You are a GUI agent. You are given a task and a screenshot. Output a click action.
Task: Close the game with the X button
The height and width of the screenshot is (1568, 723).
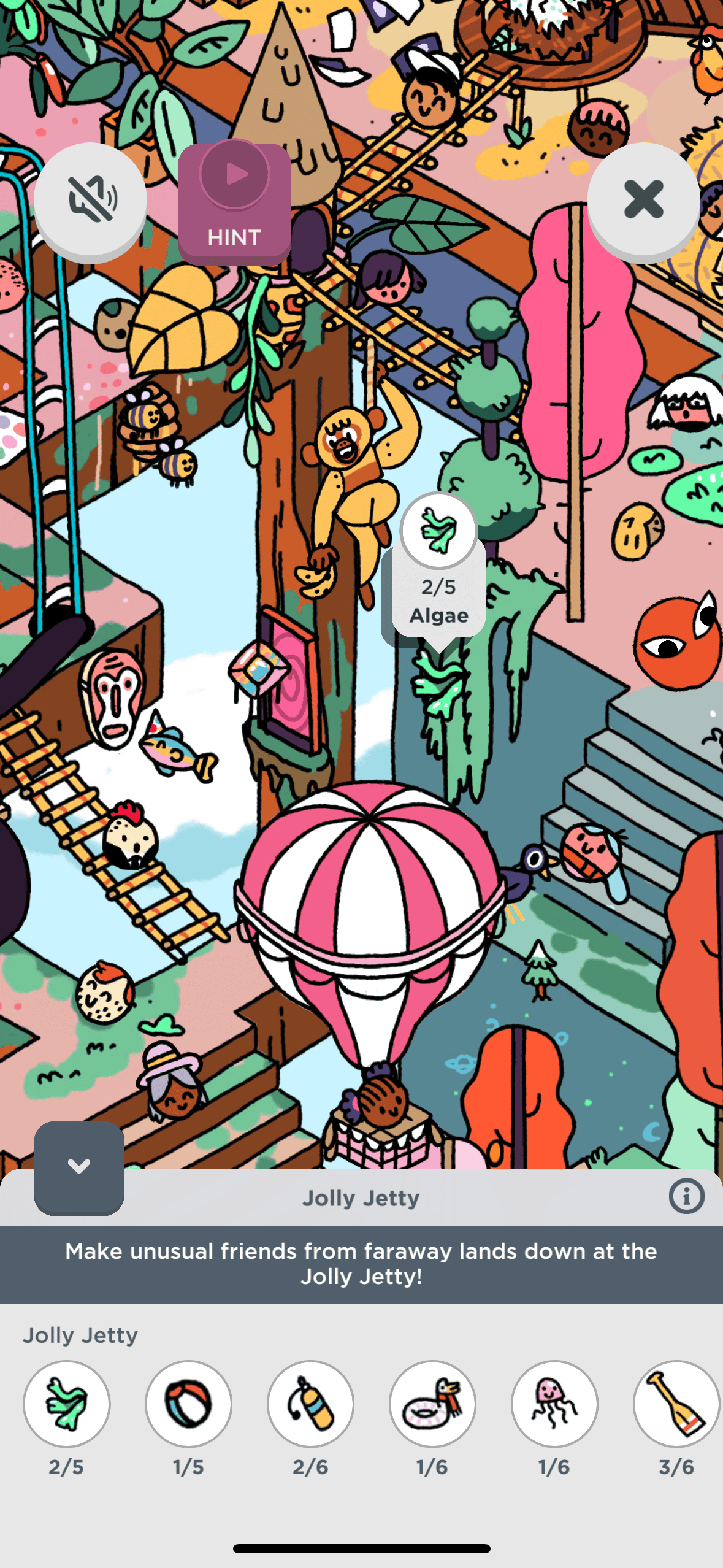coord(643,199)
